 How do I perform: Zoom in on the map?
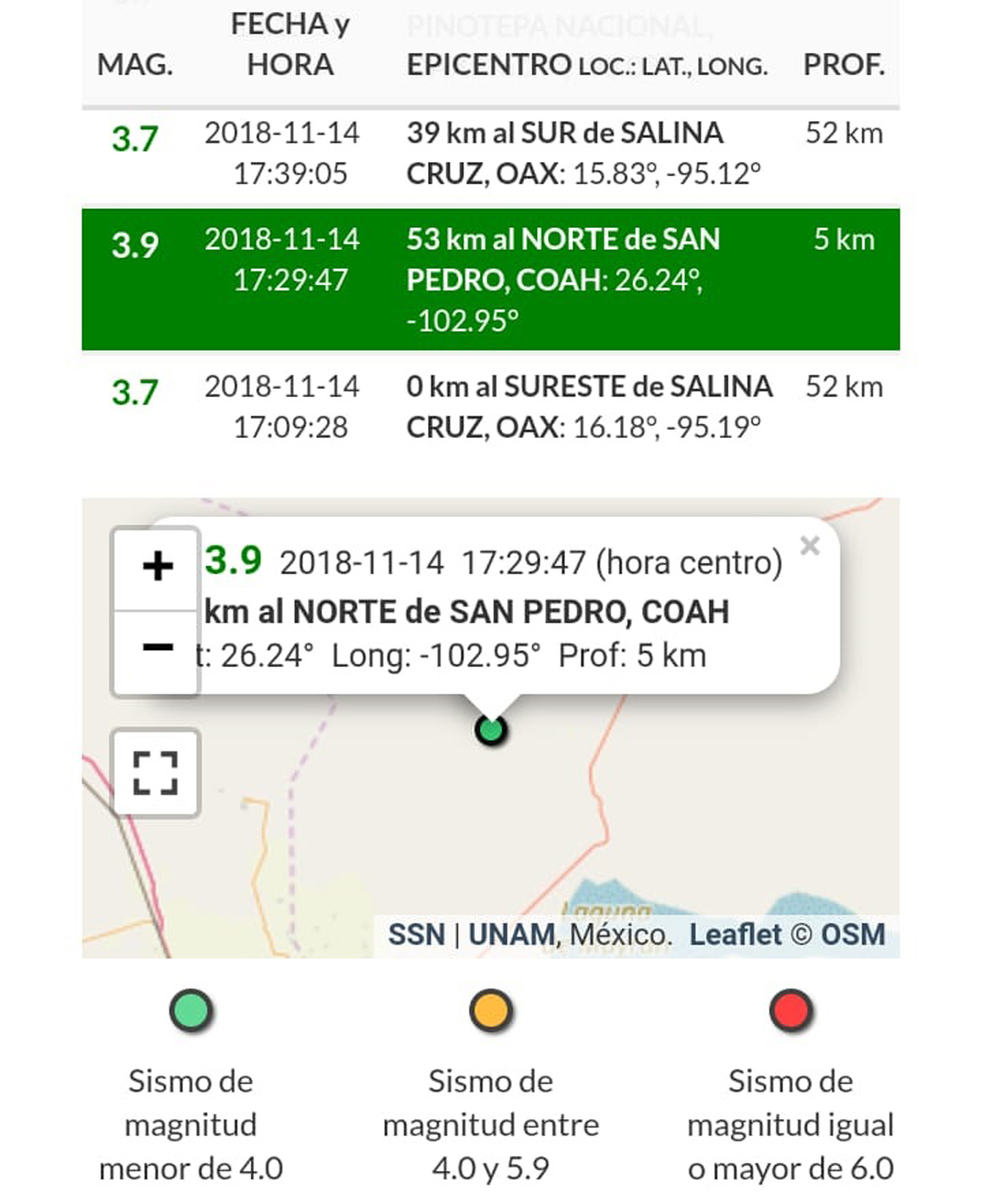tap(157, 566)
